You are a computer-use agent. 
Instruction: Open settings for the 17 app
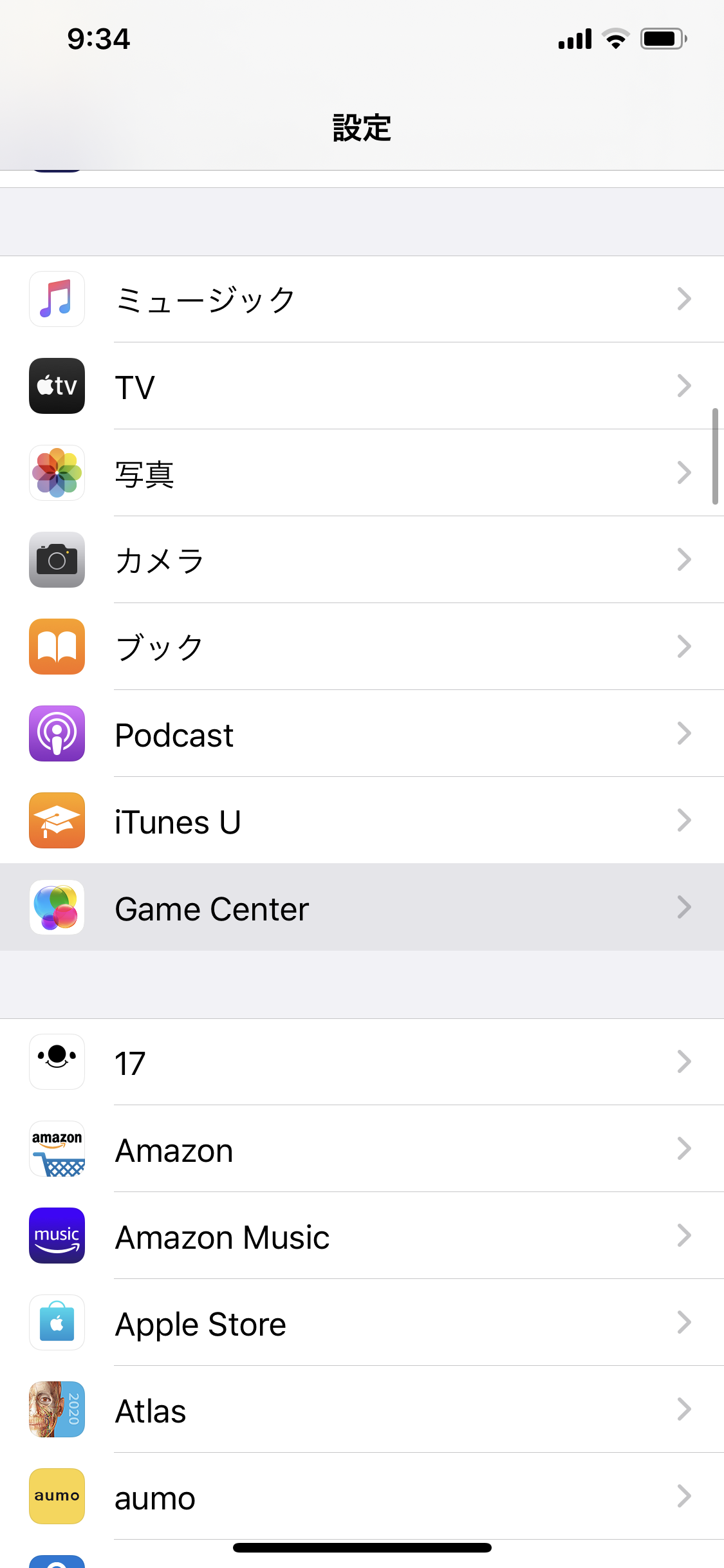[x=360, y=1062]
